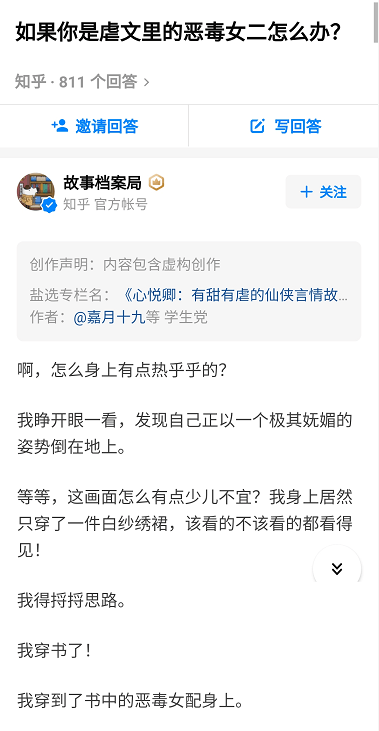Open 故事档案局's profile avatar

point(36,192)
